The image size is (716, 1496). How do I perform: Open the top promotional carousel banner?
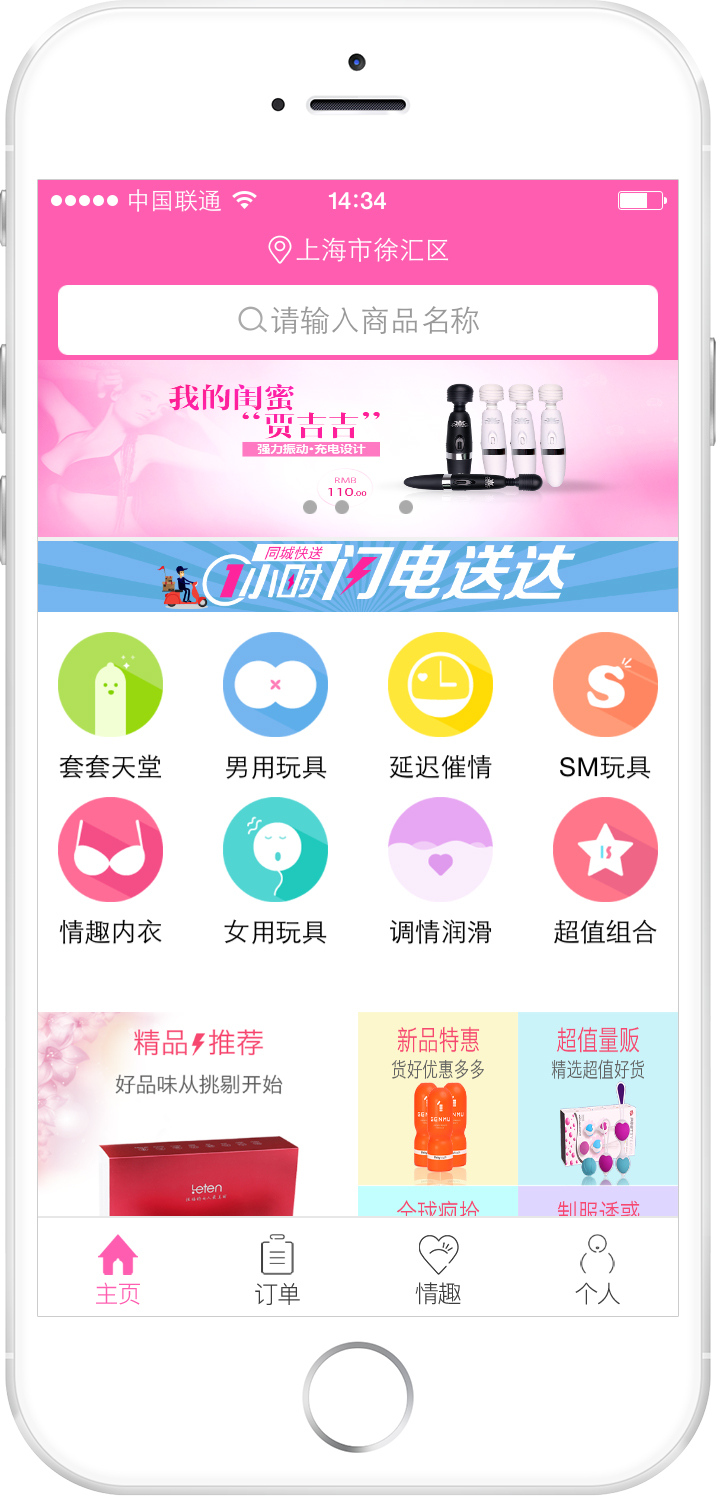point(358,448)
